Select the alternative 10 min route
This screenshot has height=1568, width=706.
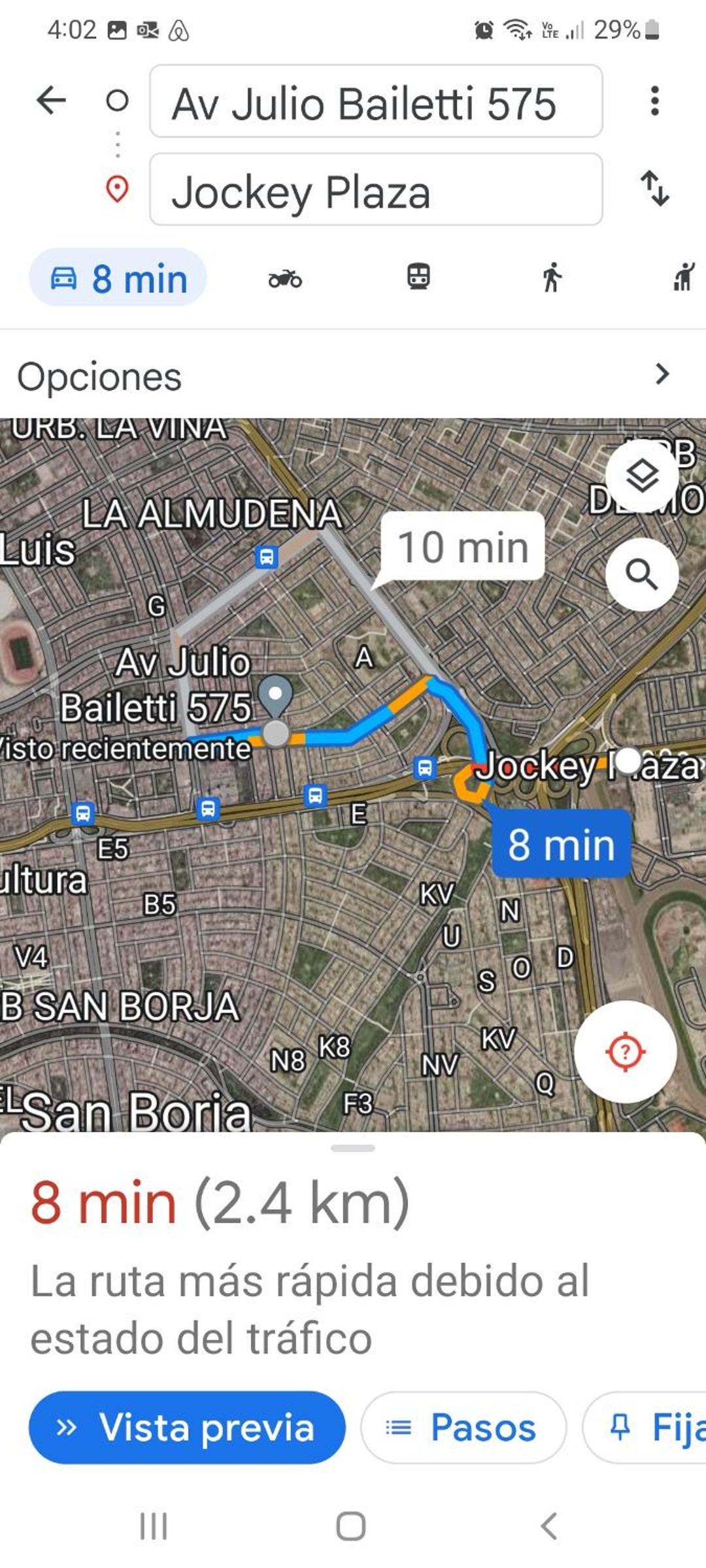[x=463, y=547]
